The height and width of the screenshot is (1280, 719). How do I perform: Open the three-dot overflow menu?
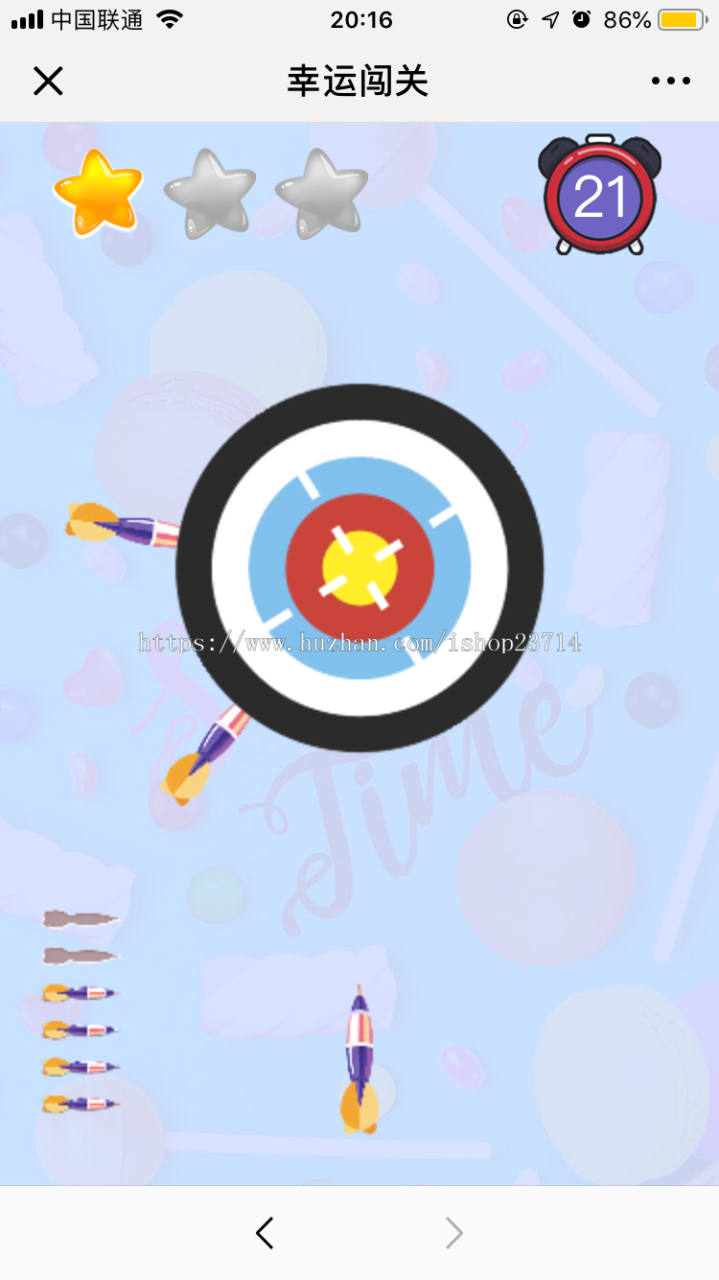tap(670, 81)
